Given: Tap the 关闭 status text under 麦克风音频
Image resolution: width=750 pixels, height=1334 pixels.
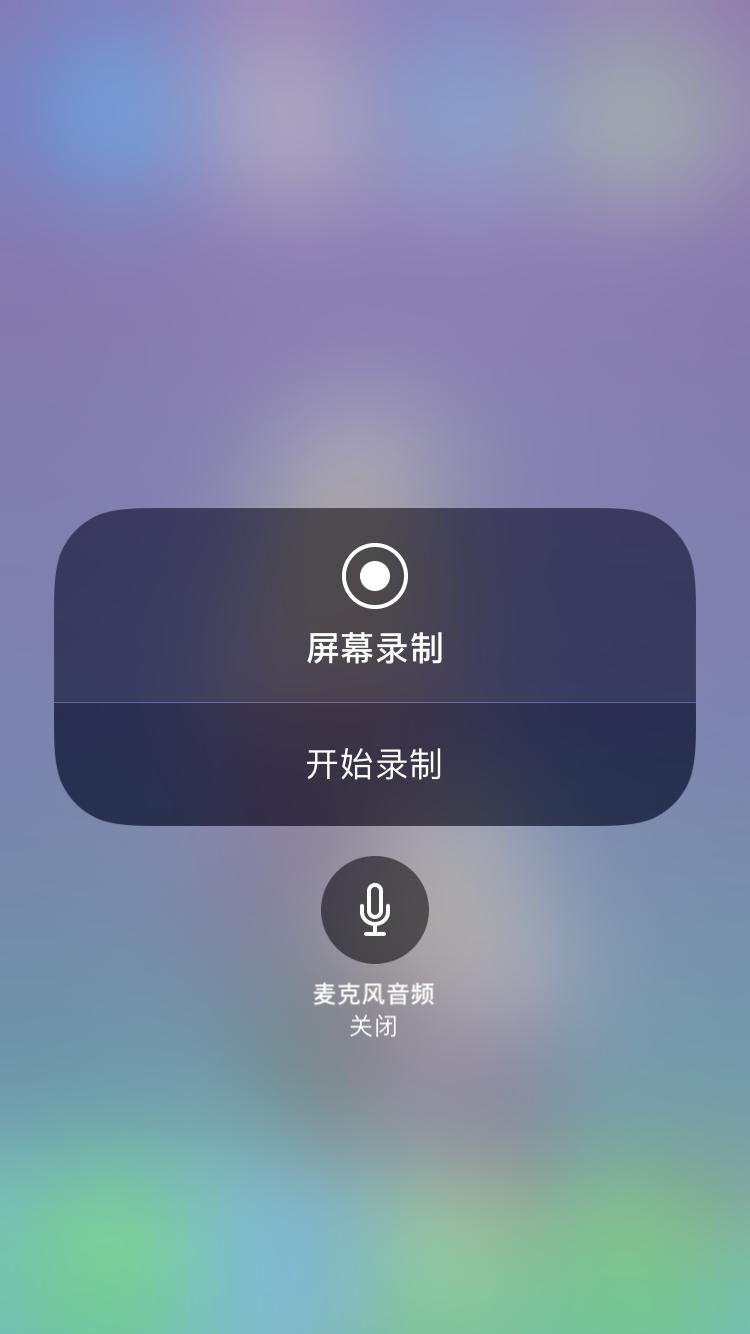Looking at the screenshot, I should pos(375,1025).
